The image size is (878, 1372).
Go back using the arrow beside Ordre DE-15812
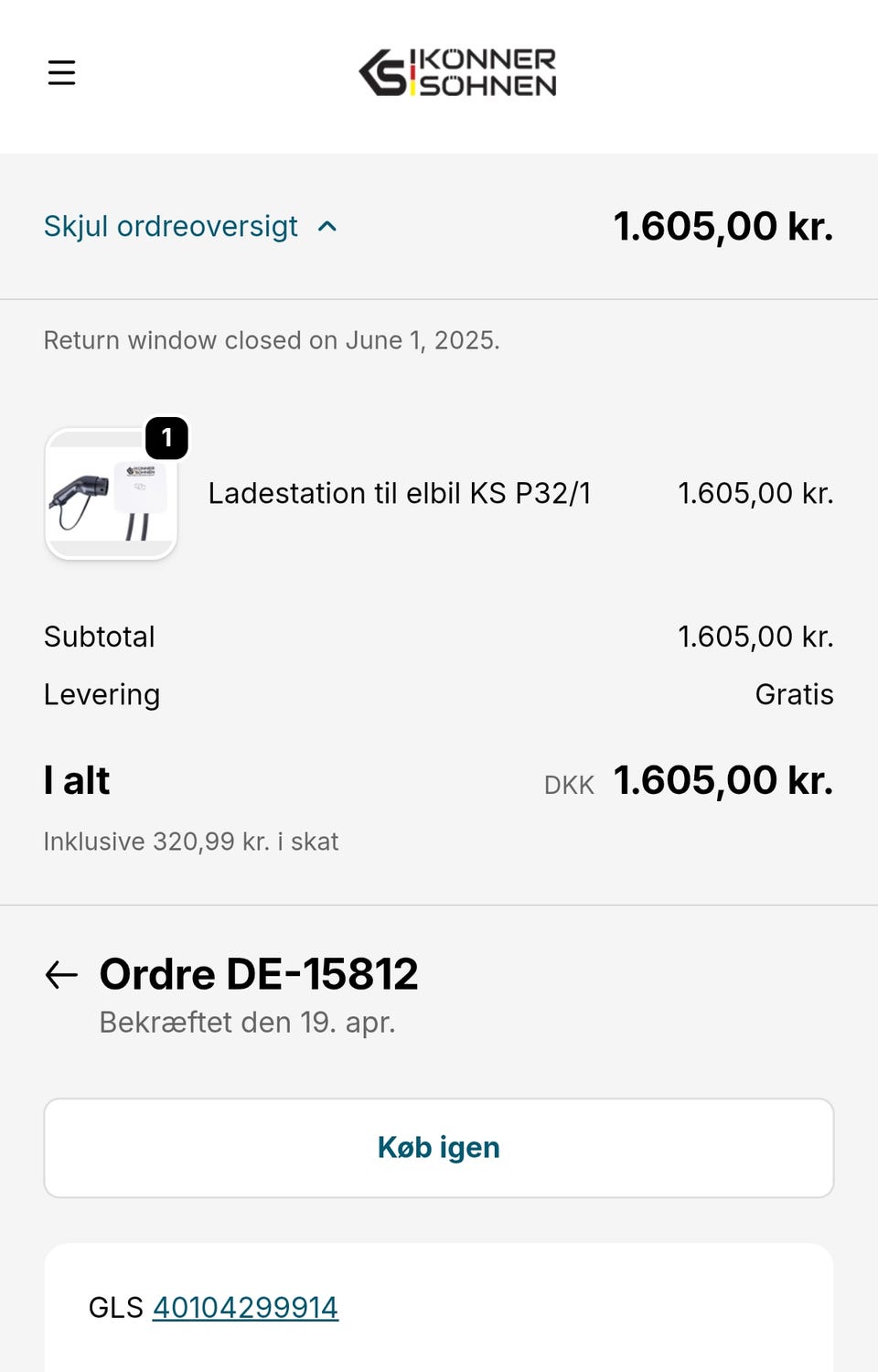pyautogui.click(x=61, y=975)
